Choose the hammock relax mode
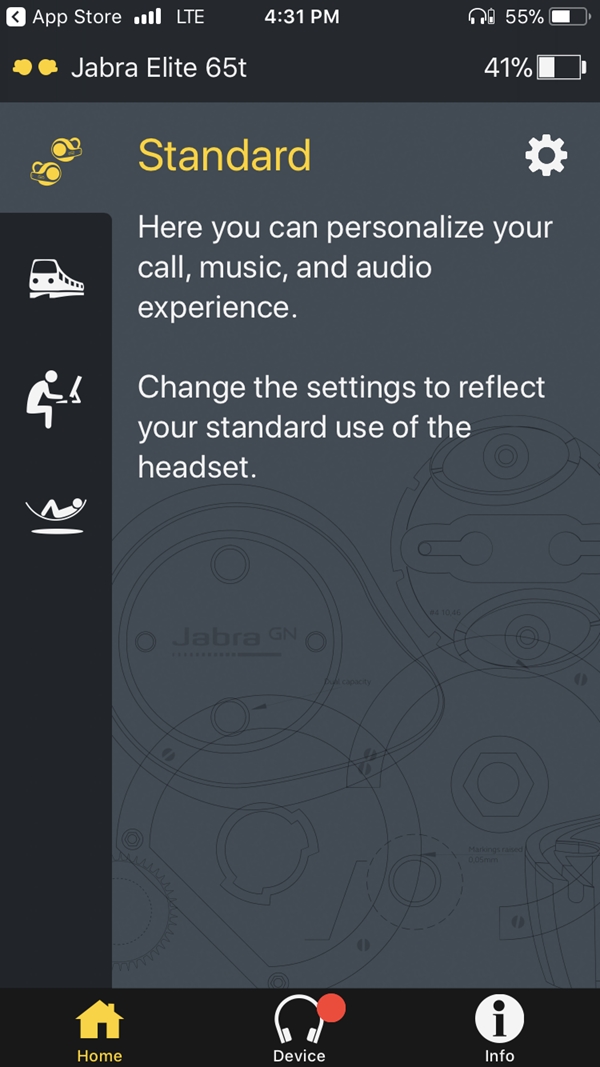This screenshot has height=1067, width=600. coord(56,516)
